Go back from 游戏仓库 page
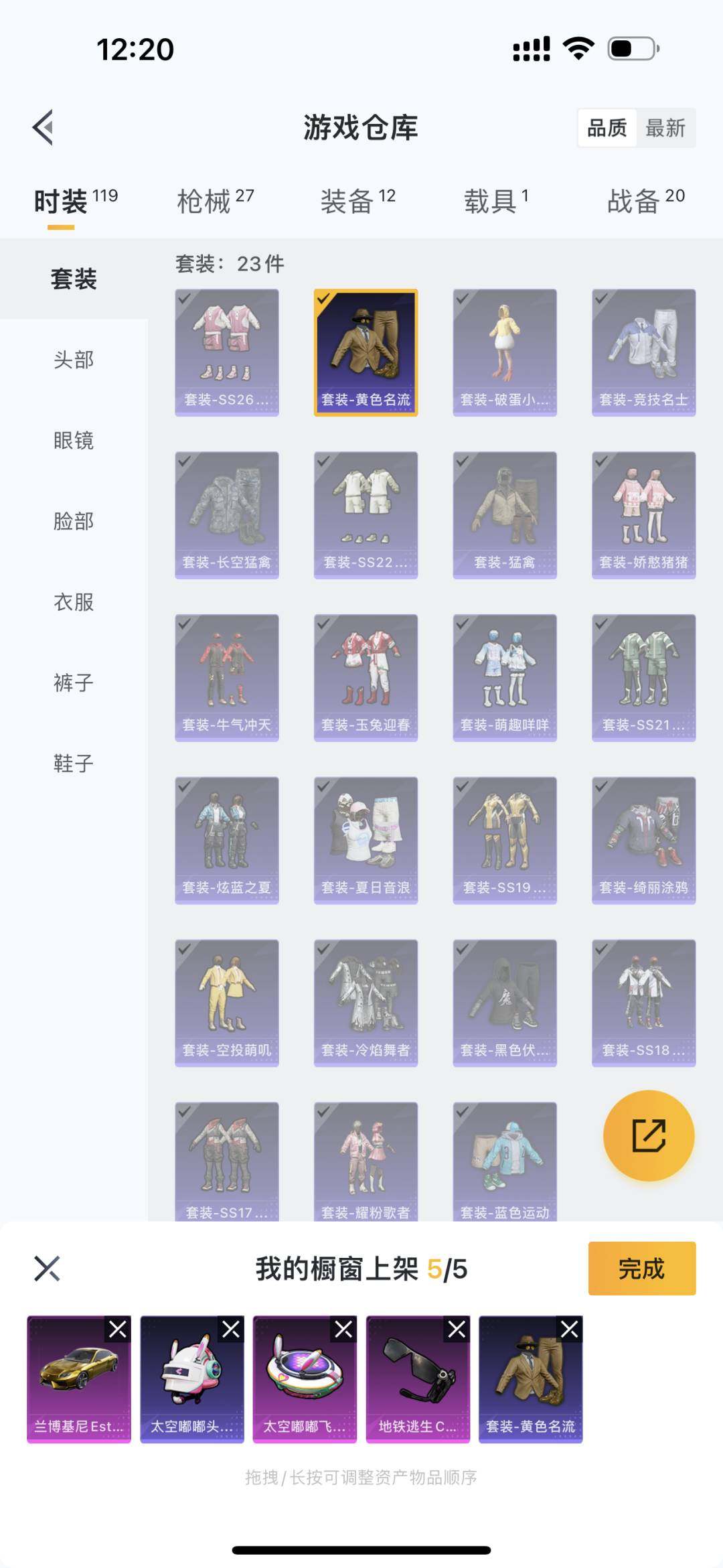The width and height of the screenshot is (723, 1568). point(44,127)
